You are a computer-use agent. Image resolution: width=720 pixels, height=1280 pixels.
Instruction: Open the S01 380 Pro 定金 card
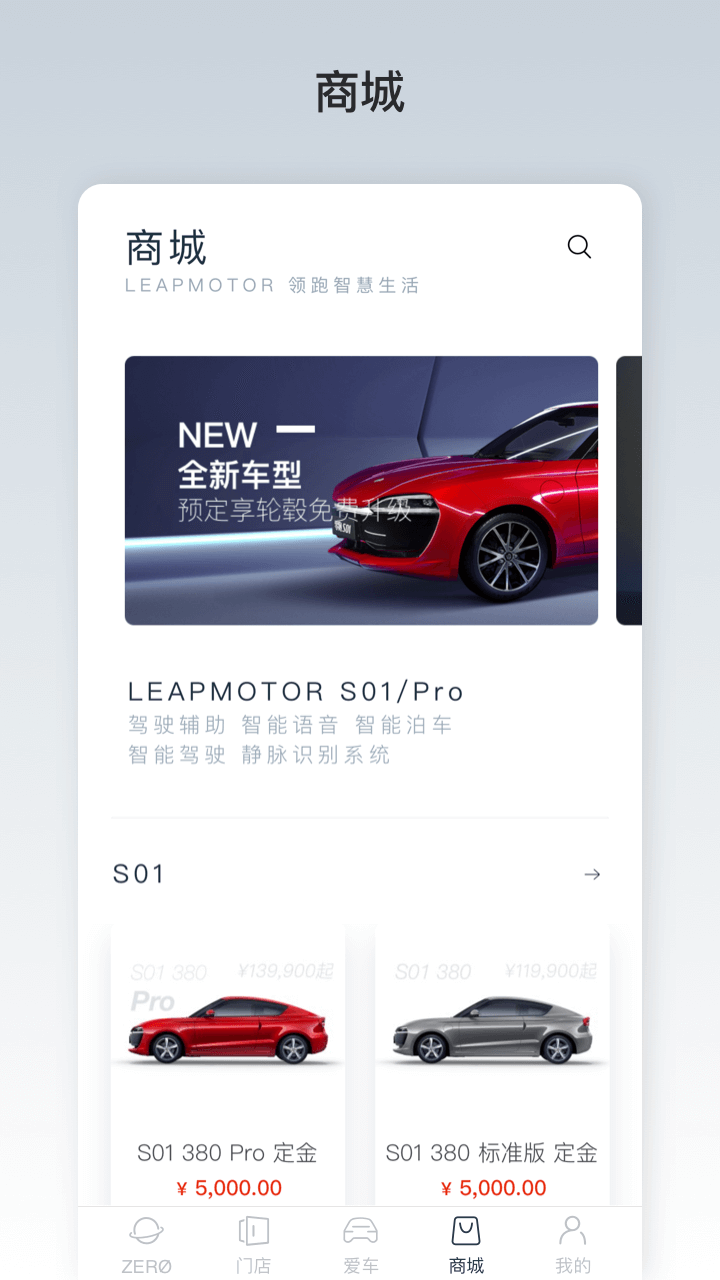(x=228, y=1065)
